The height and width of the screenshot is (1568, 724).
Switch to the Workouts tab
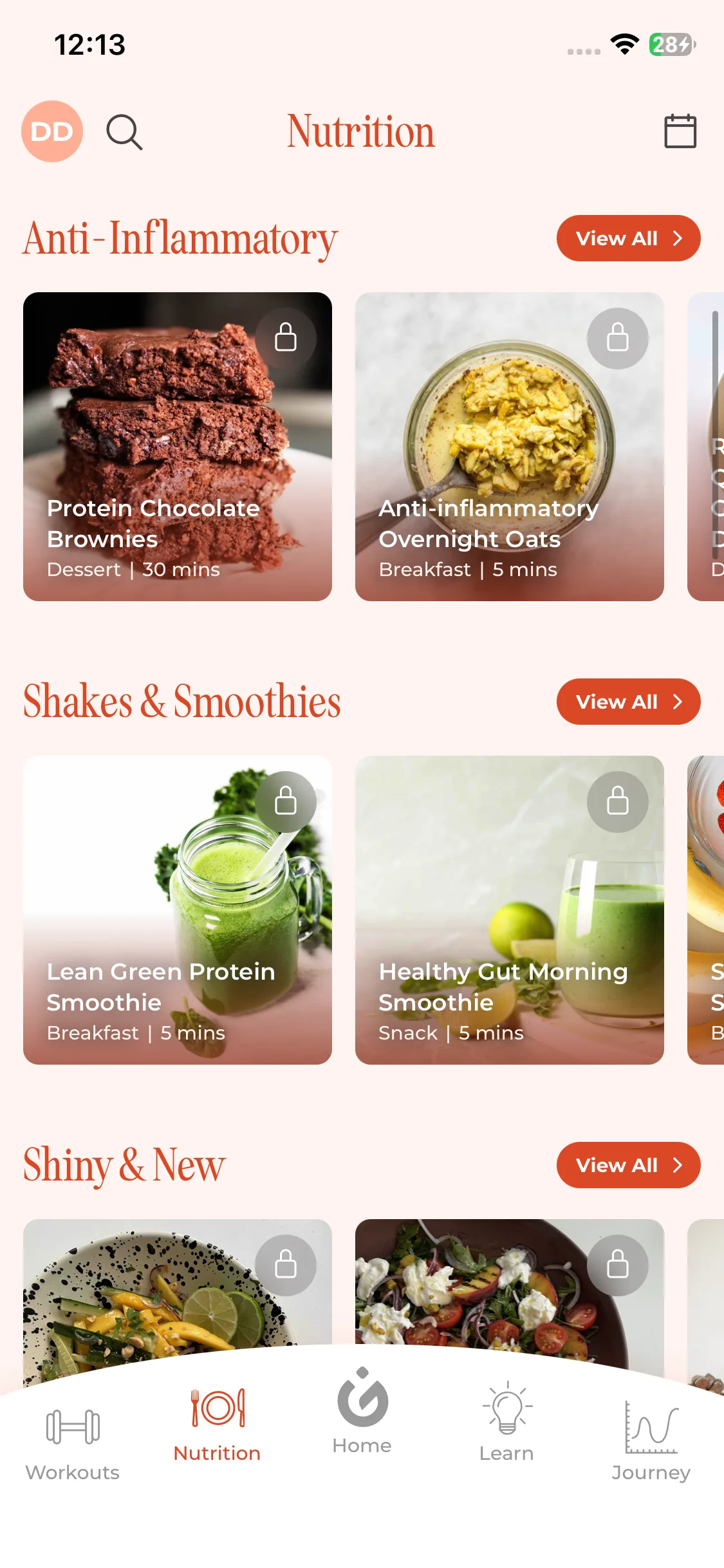pyautogui.click(x=73, y=1442)
